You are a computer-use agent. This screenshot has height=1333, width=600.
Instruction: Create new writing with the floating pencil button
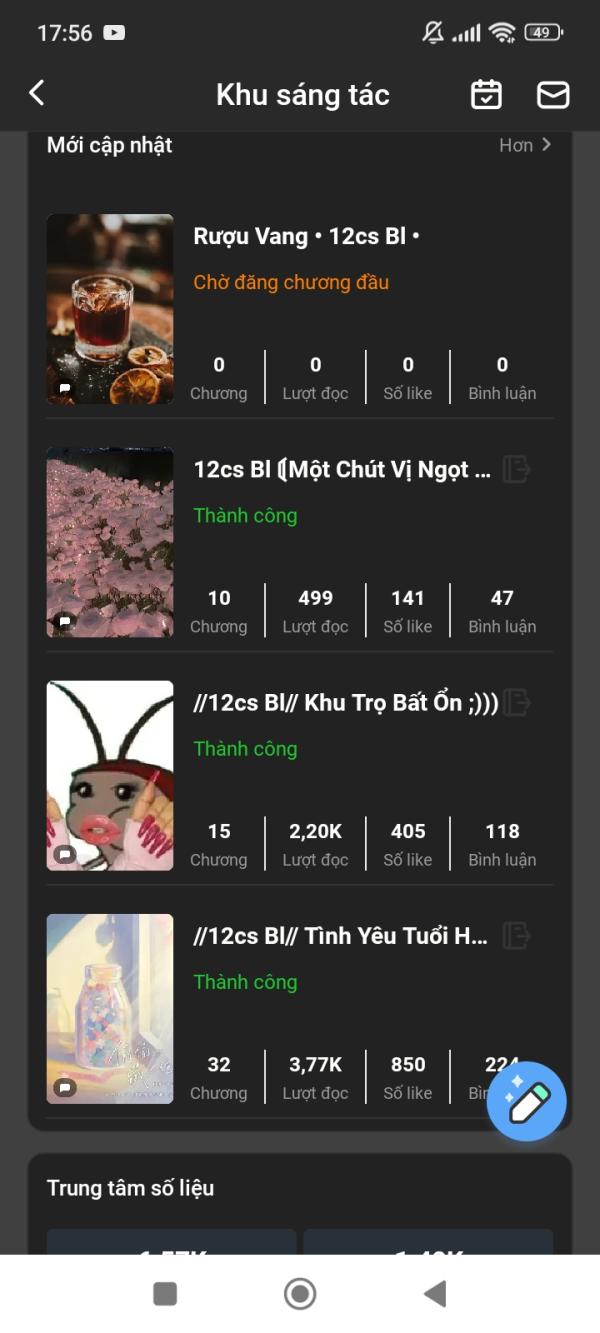(x=527, y=1102)
